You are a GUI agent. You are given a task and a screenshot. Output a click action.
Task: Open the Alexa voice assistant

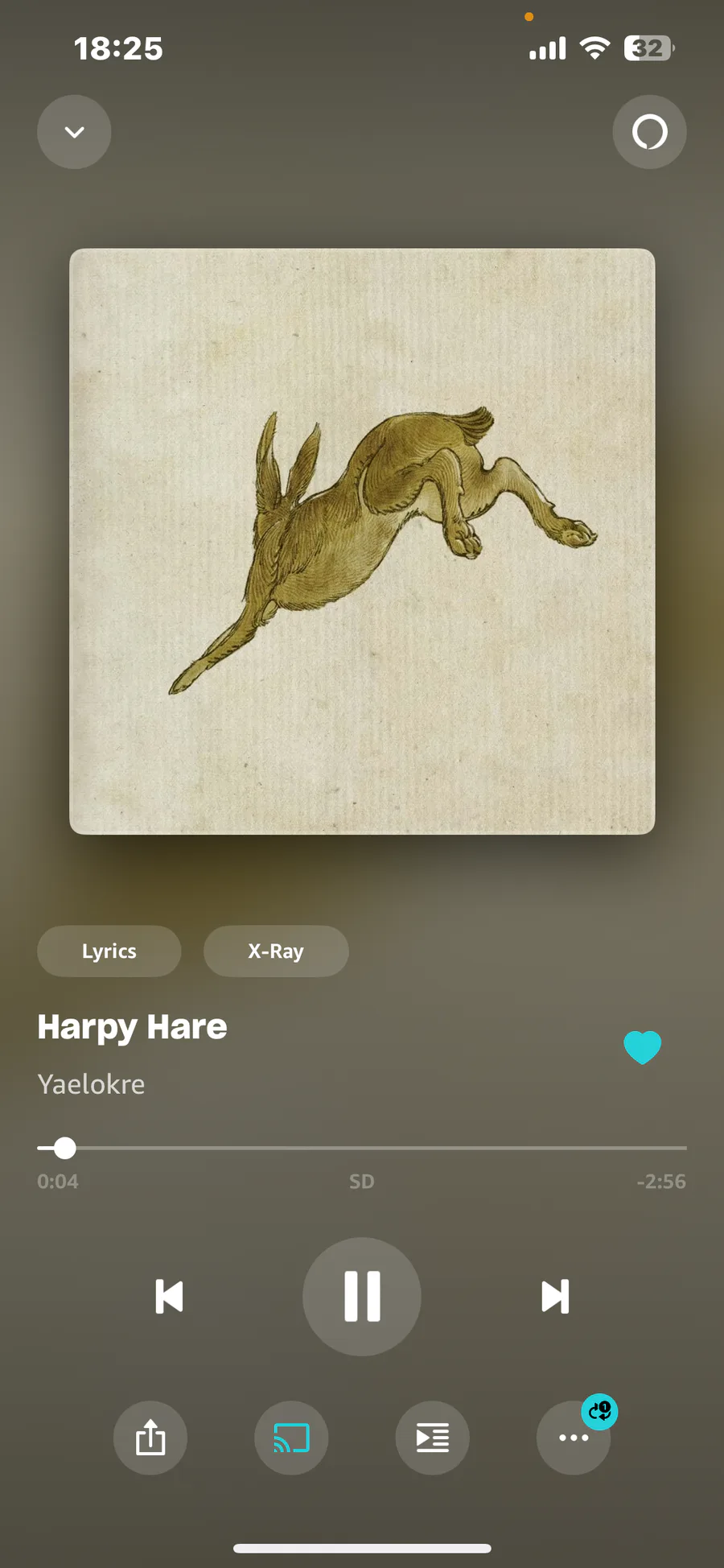(x=649, y=132)
